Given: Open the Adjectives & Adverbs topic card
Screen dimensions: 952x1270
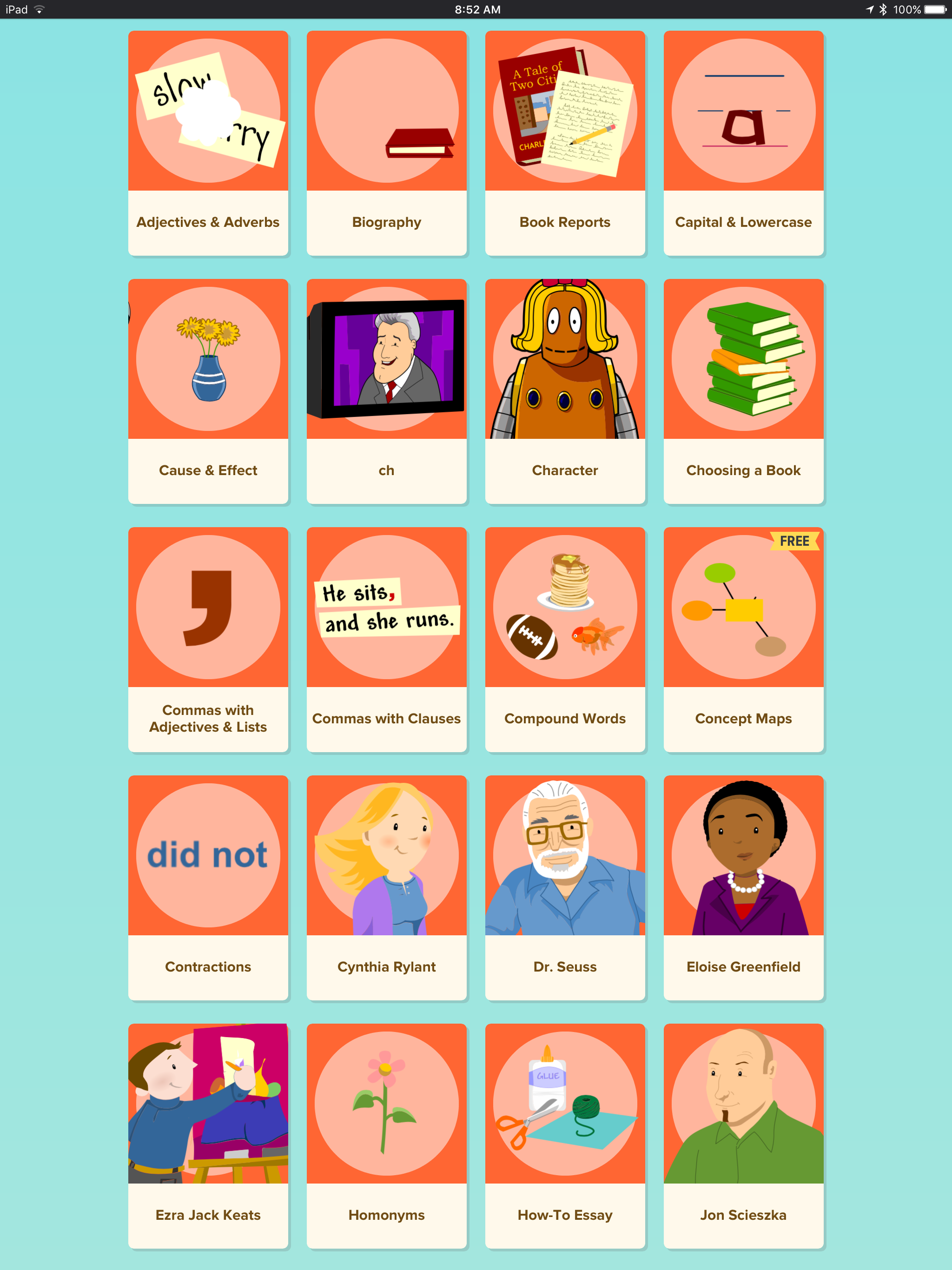Looking at the screenshot, I should [208, 143].
